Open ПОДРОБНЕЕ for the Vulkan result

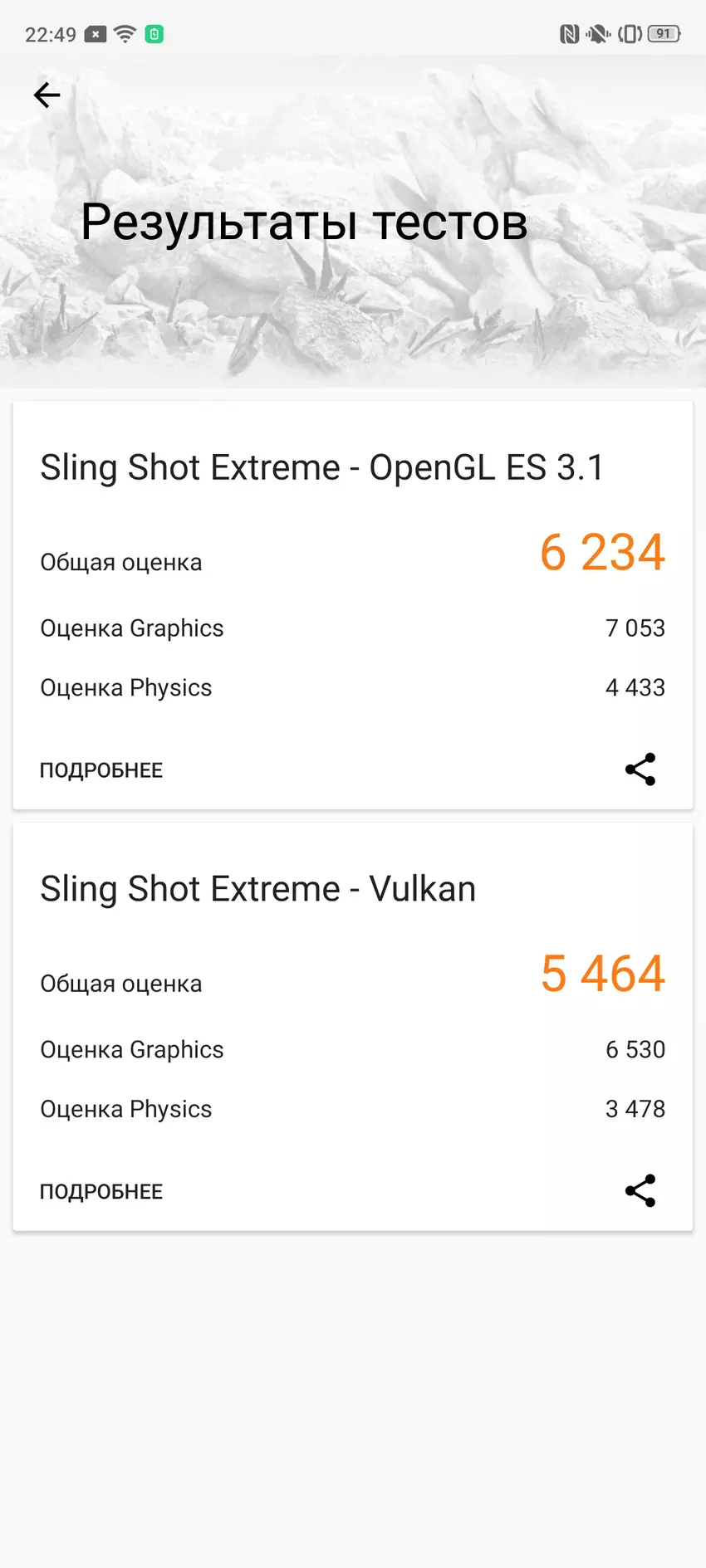pos(101,1192)
